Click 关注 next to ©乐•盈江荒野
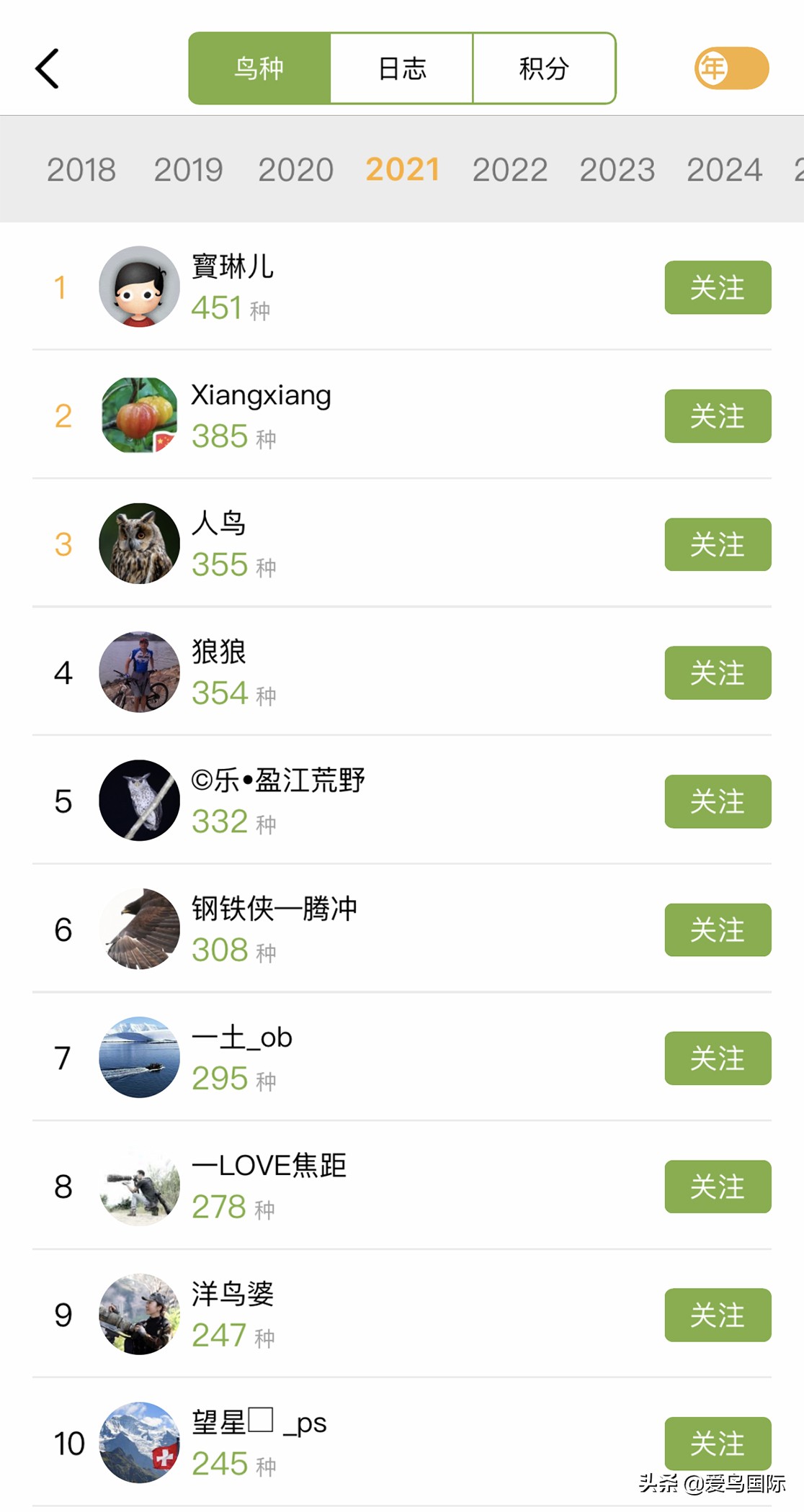Viewport: 804px width, 1512px height. (717, 801)
